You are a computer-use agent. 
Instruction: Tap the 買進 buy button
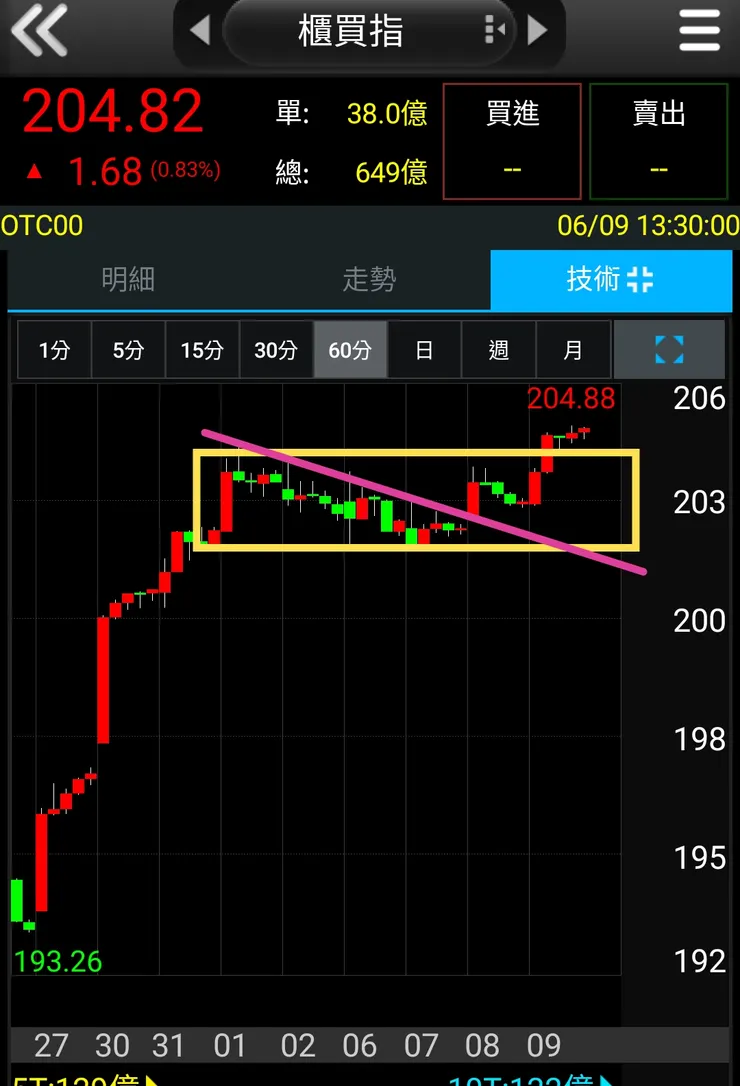tap(512, 141)
